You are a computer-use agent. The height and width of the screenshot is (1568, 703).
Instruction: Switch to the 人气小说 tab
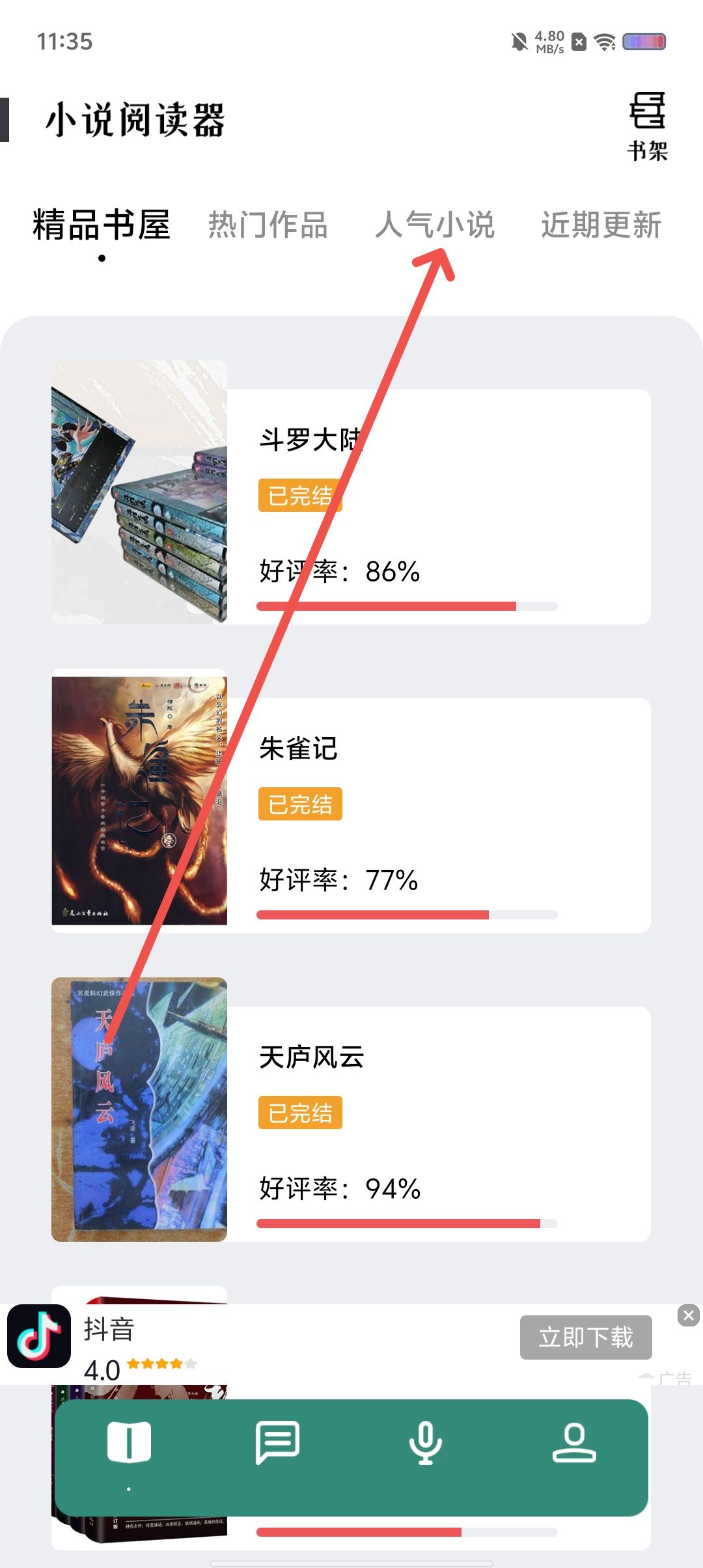pyautogui.click(x=434, y=225)
